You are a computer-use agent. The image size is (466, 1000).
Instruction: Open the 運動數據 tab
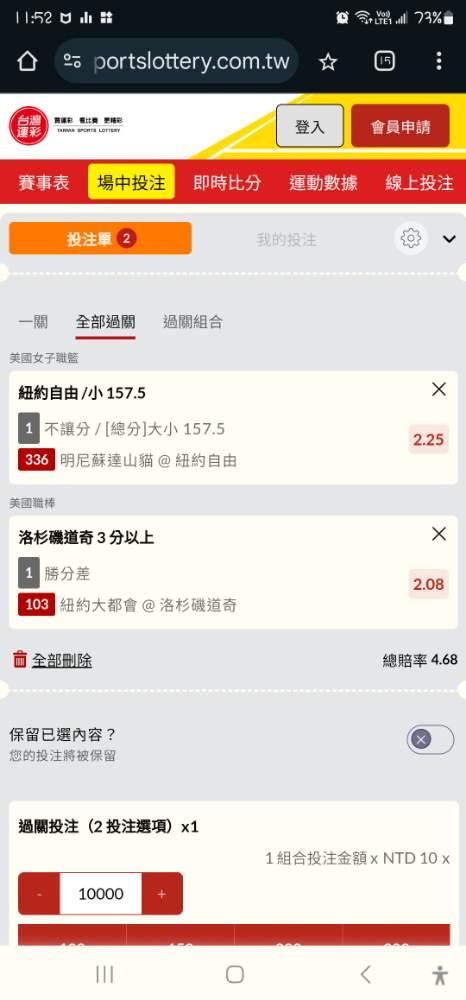click(323, 182)
